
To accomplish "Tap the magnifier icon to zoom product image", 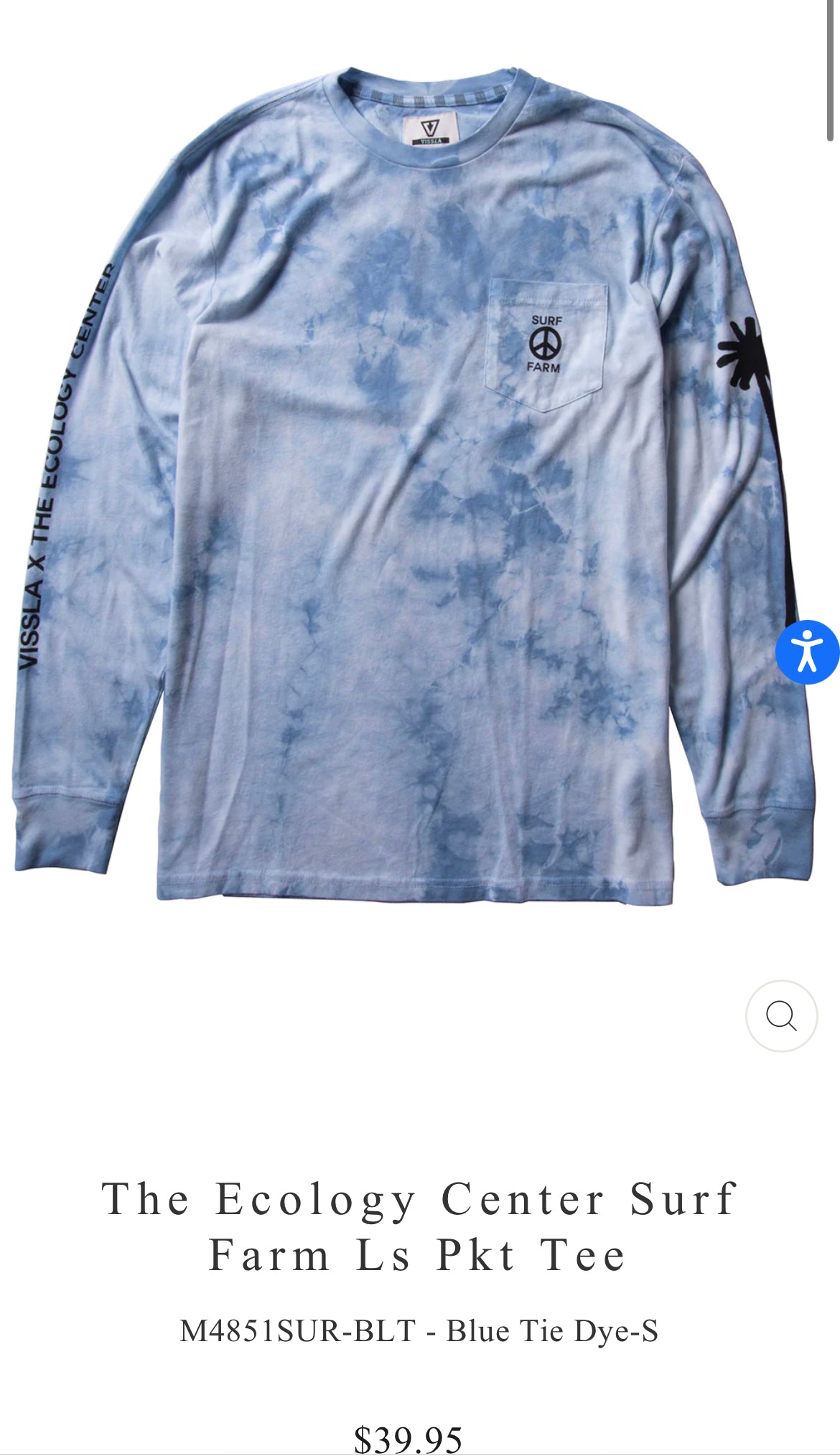I will pyautogui.click(x=781, y=1015).
